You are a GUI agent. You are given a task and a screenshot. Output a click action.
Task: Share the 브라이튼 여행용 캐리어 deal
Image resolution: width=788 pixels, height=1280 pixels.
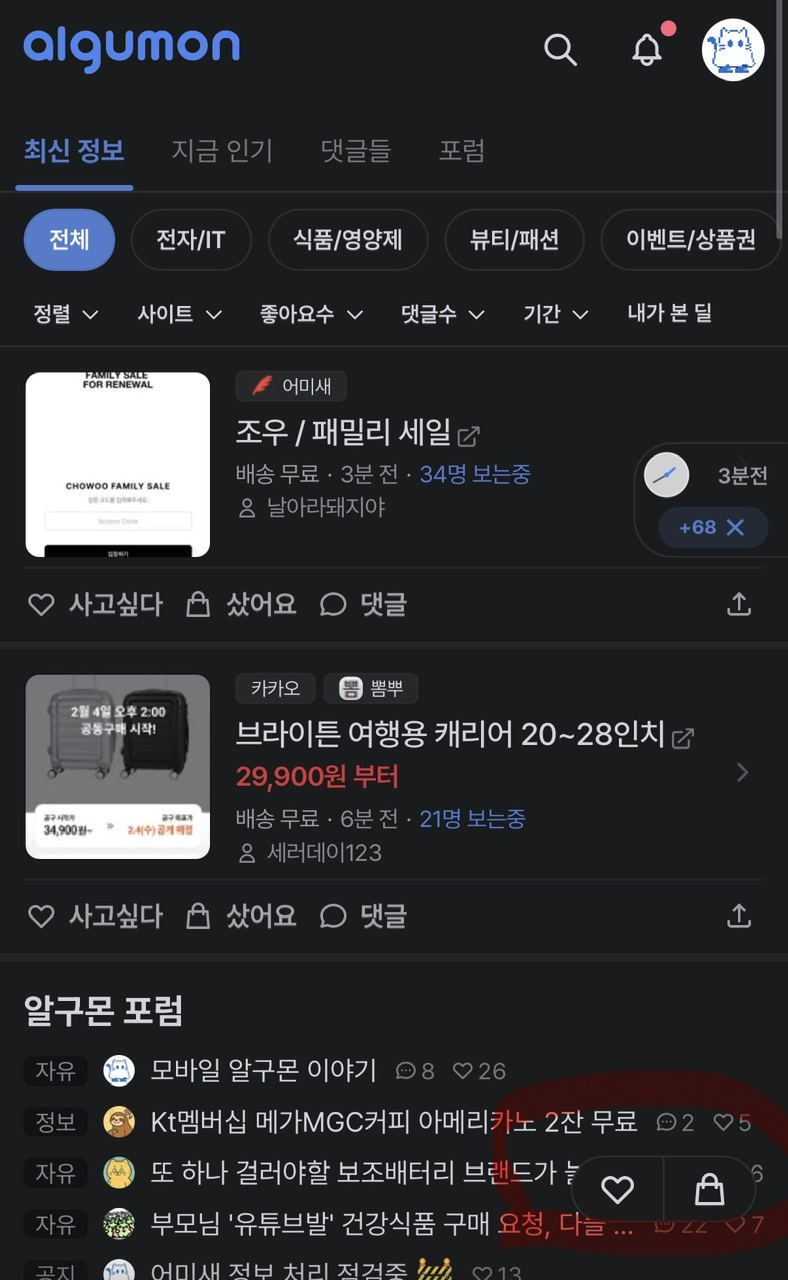click(x=738, y=916)
